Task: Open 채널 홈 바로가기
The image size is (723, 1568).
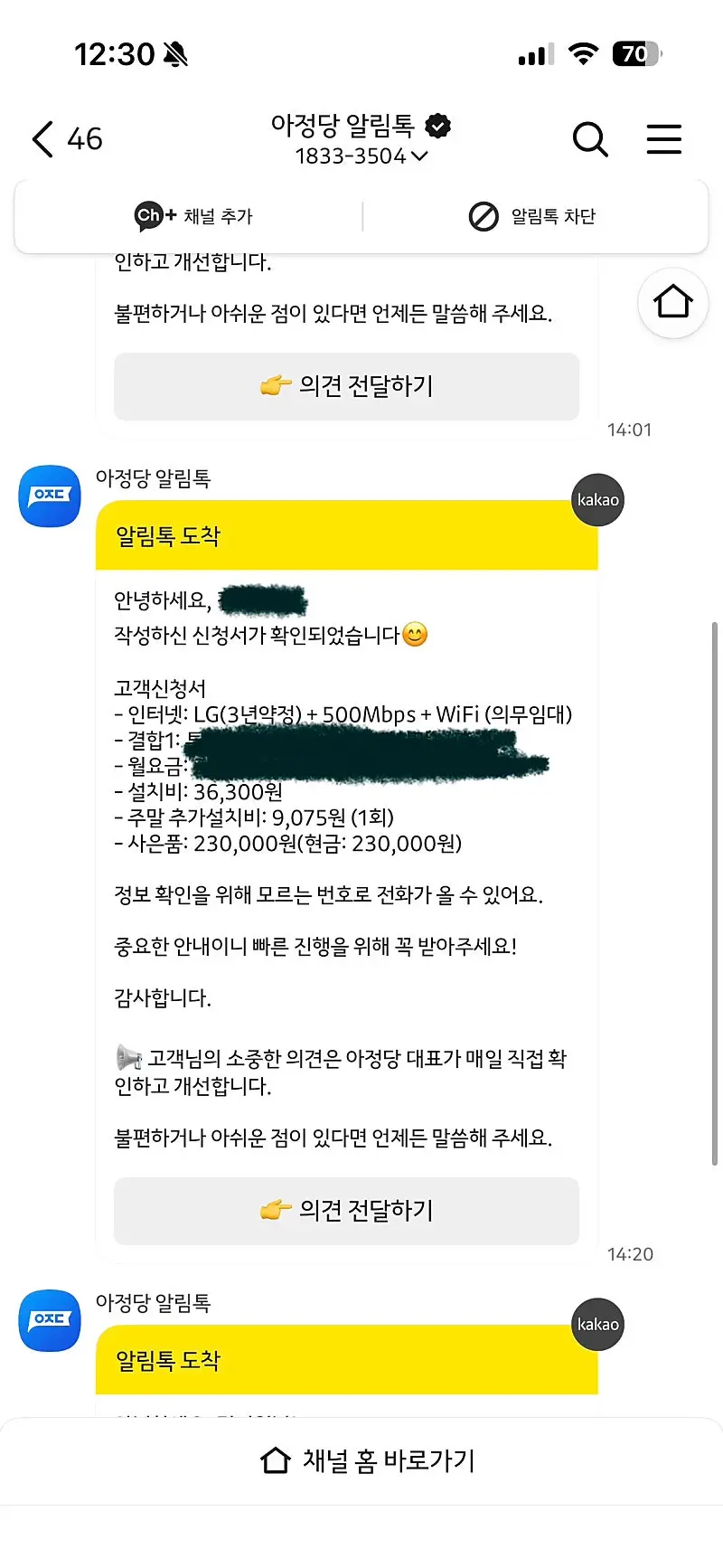Action: pyautogui.click(x=367, y=1460)
